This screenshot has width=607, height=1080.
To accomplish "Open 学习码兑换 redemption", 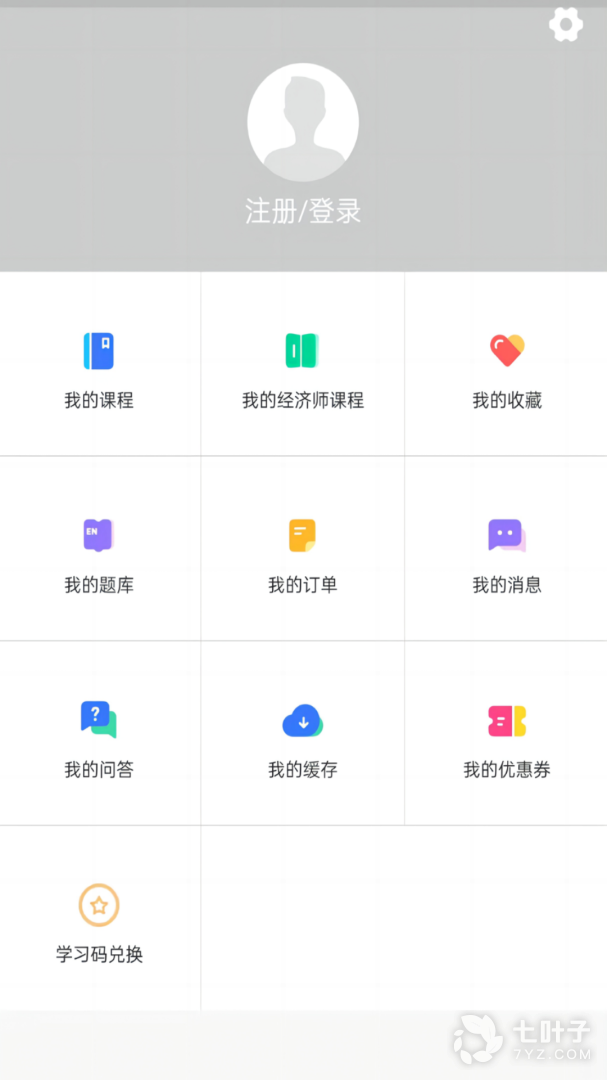I will pyautogui.click(x=99, y=918).
